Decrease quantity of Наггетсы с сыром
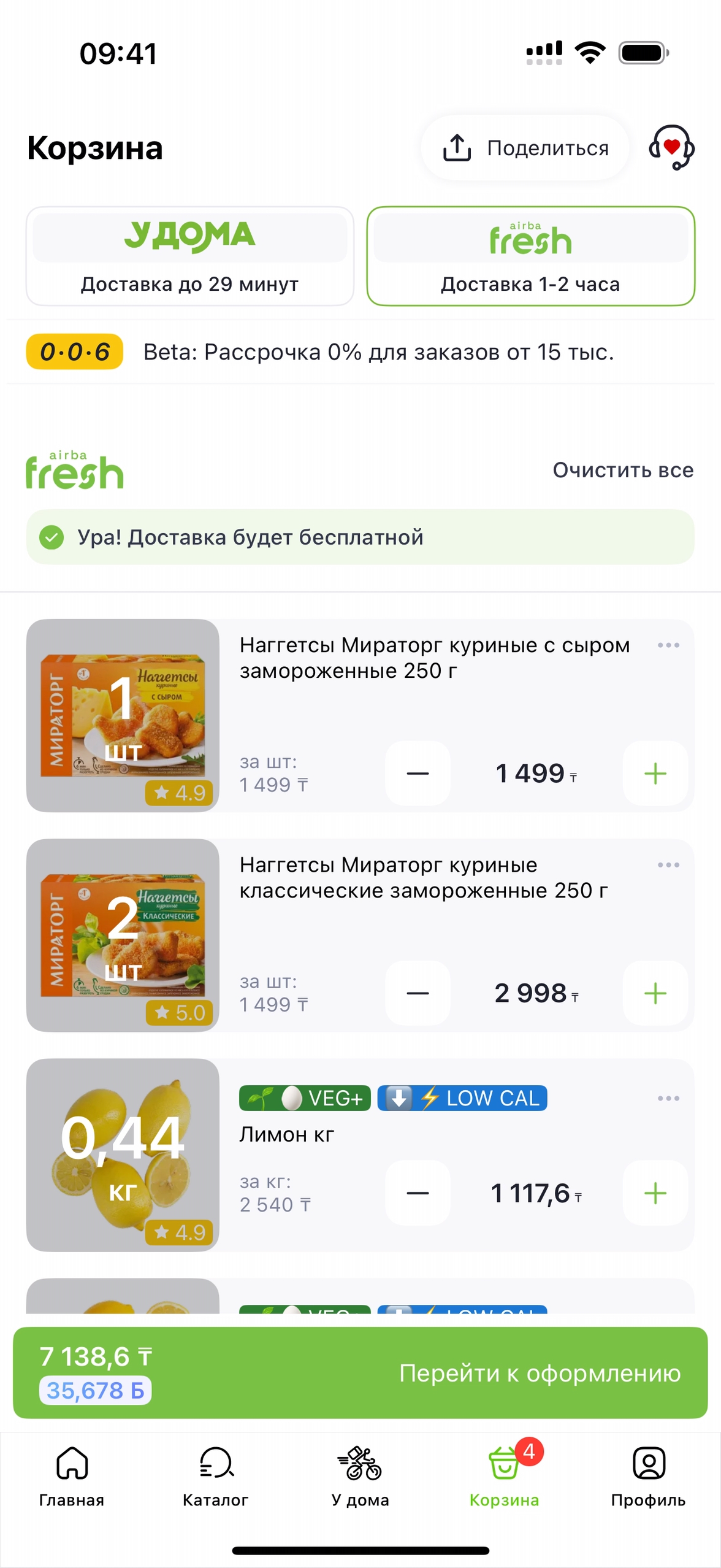This screenshot has height=1568, width=721. (418, 773)
